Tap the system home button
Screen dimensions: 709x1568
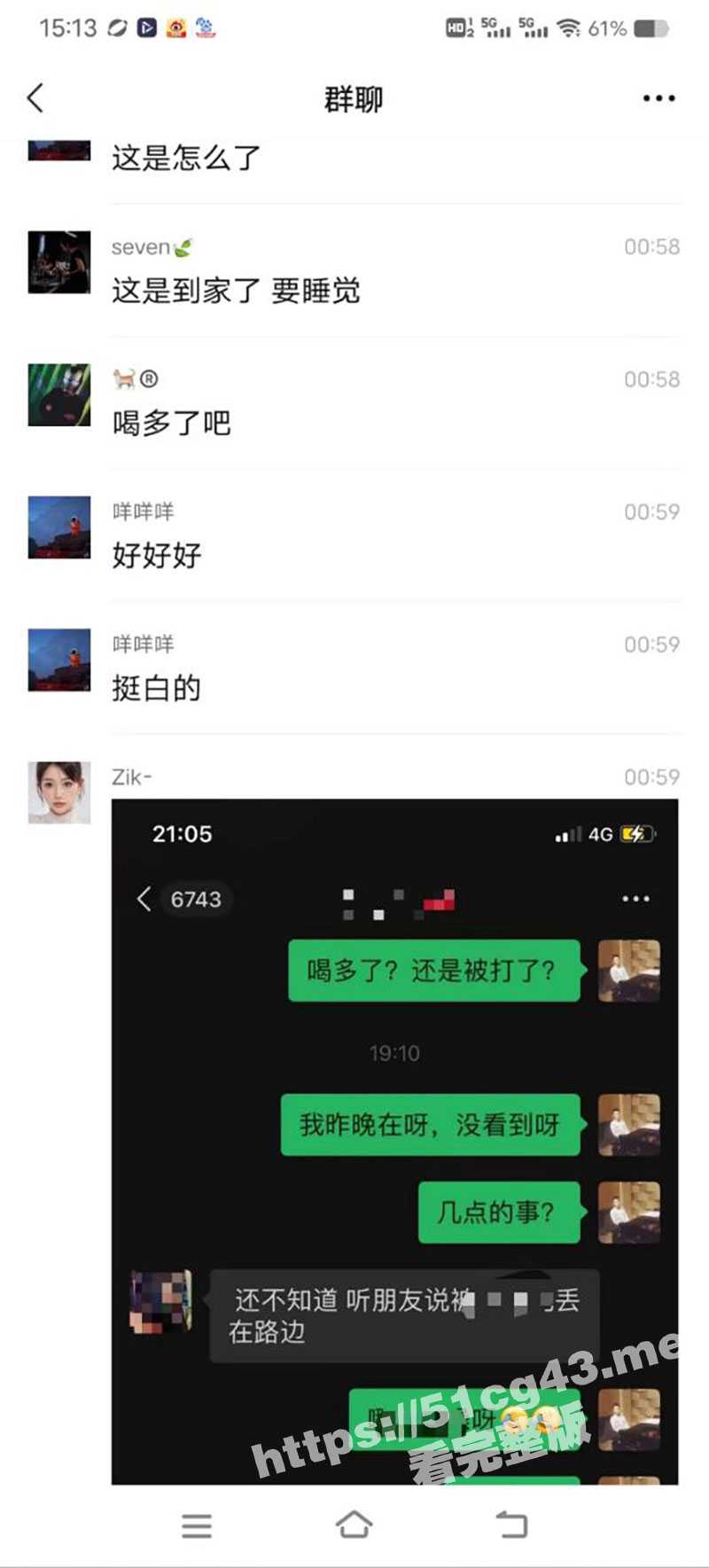[354, 1525]
